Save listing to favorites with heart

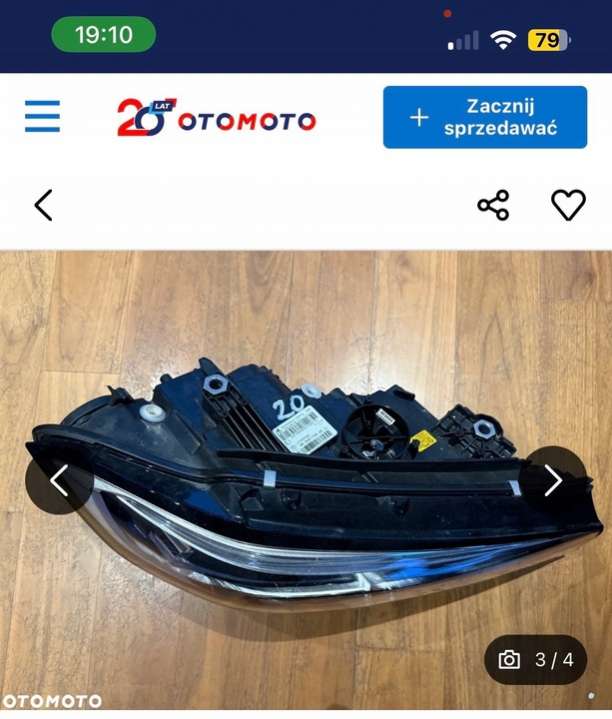(x=568, y=205)
